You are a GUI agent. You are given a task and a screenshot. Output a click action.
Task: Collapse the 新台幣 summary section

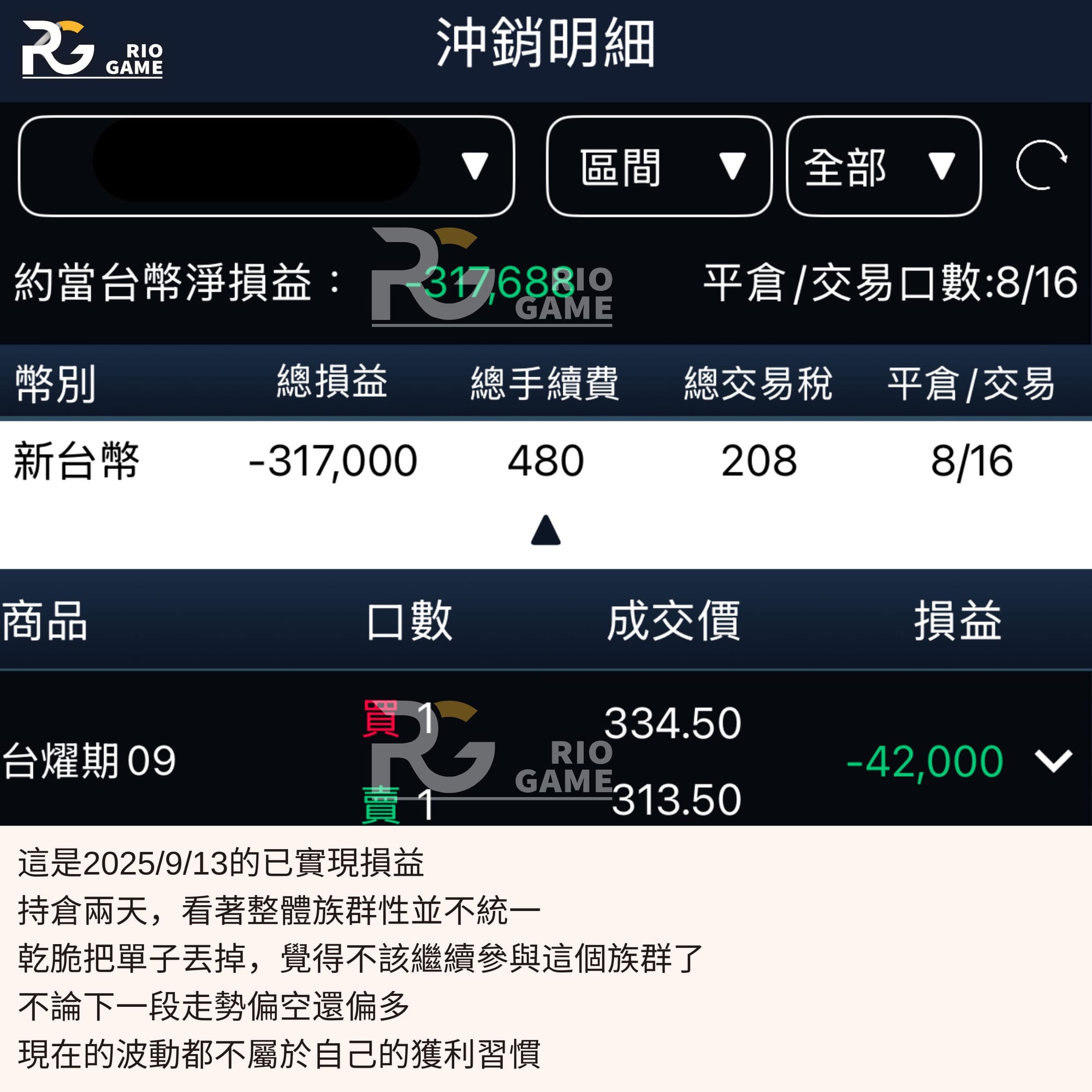tap(545, 530)
